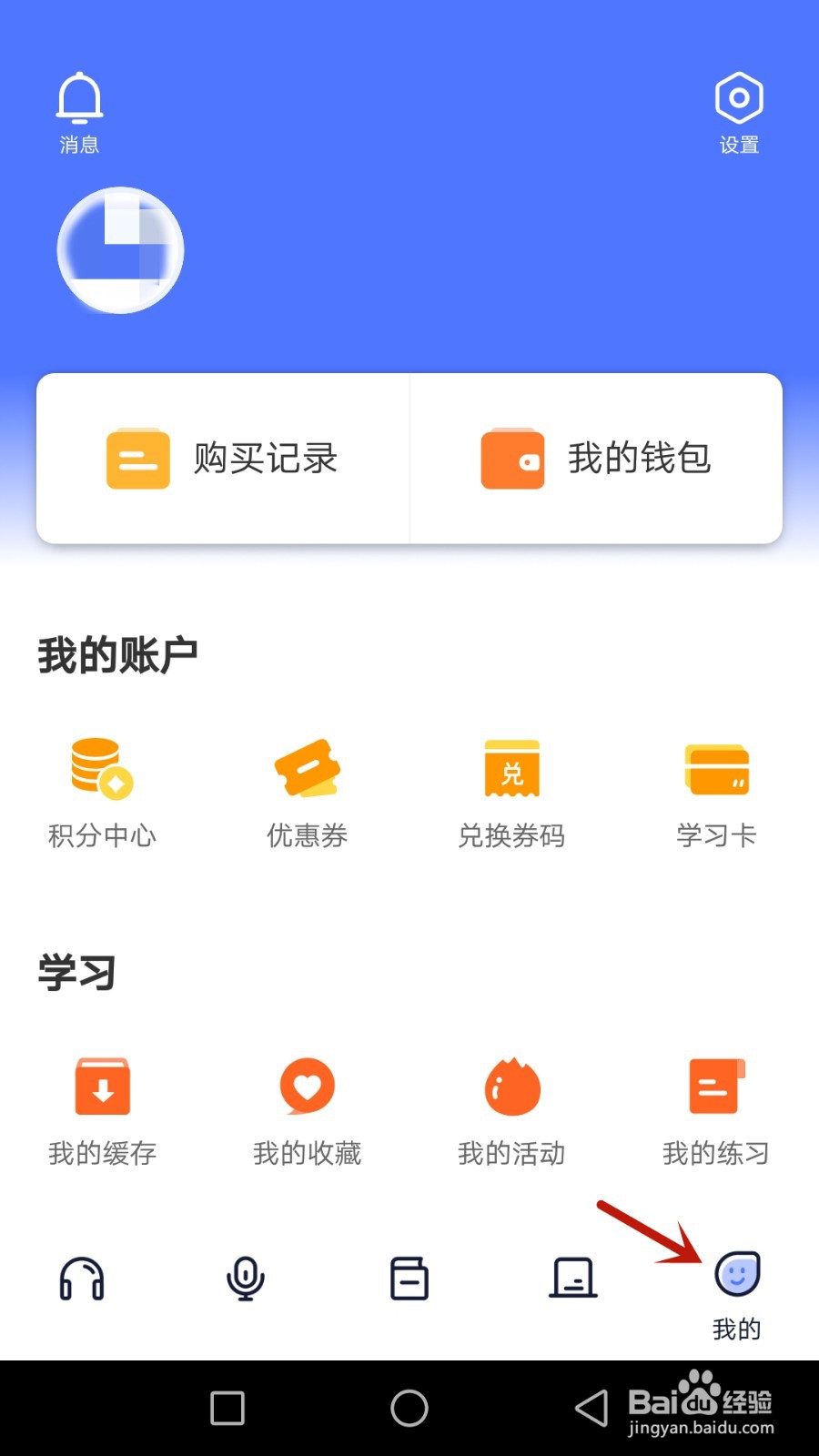This screenshot has height=1456, width=819.
Task: Open the 消息 notifications bell
Action: coord(79,113)
